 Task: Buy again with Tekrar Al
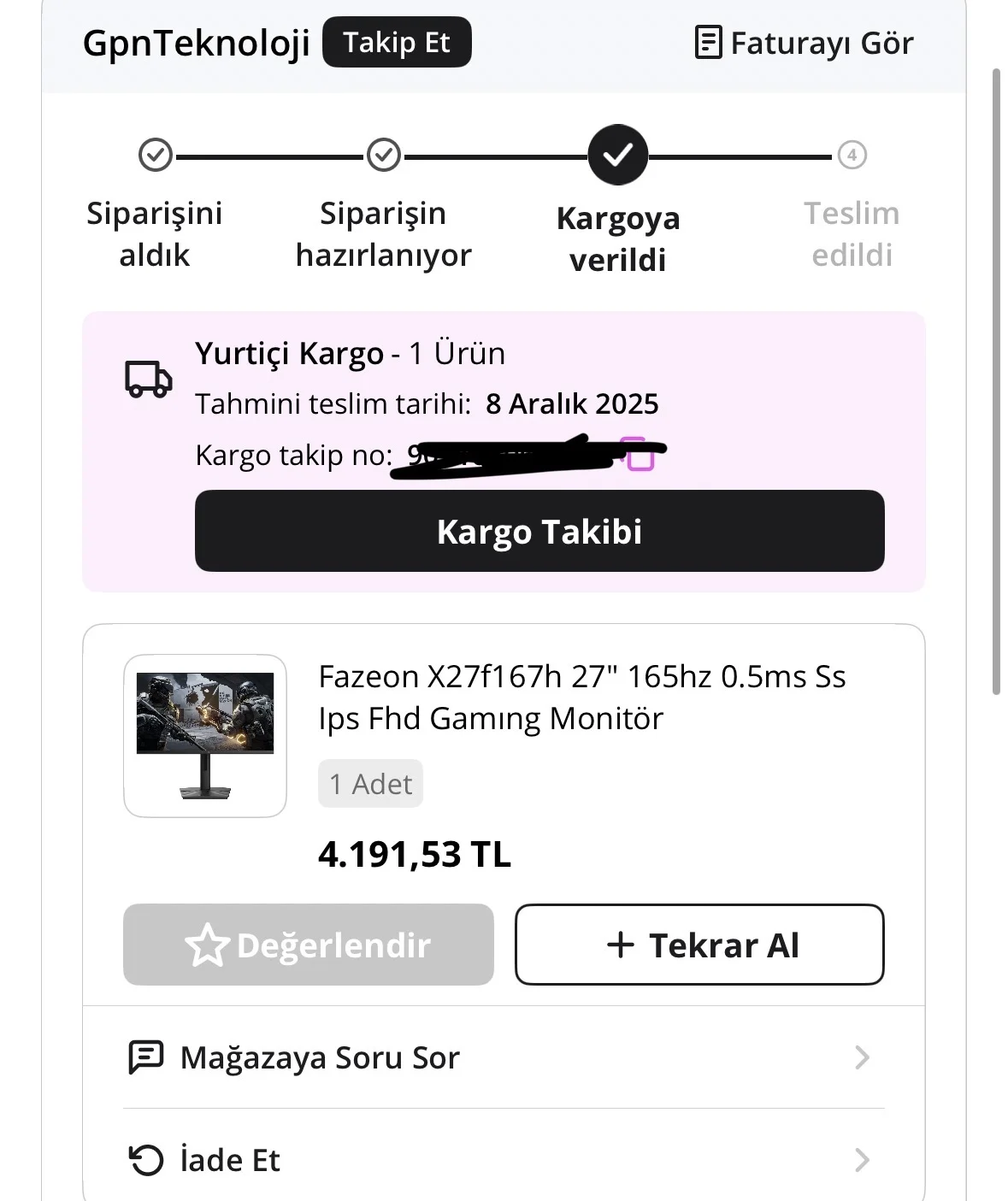tap(699, 945)
